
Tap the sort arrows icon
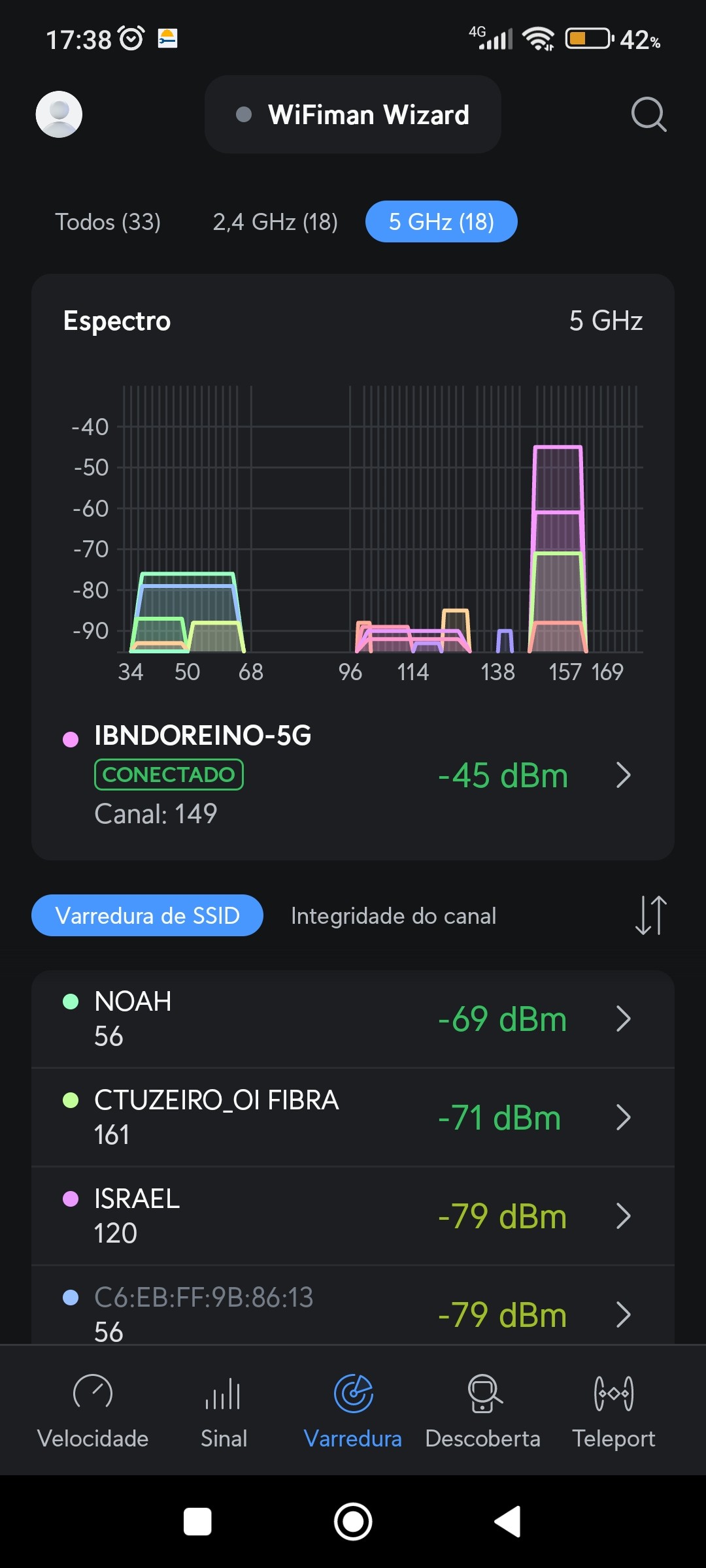(650, 915)
